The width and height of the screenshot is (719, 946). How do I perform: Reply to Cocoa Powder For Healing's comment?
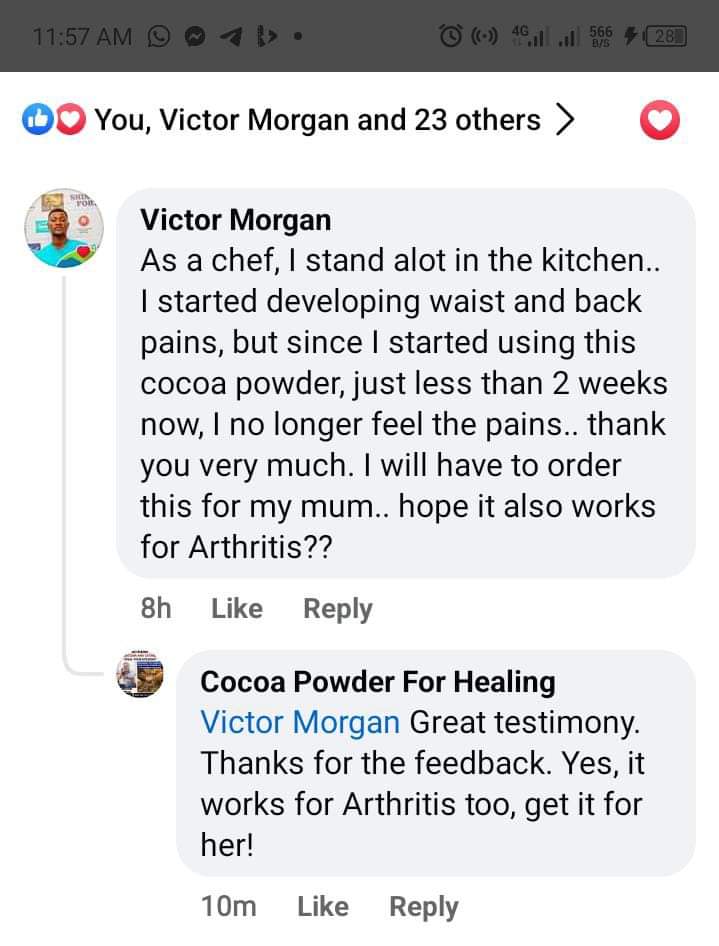423,906
